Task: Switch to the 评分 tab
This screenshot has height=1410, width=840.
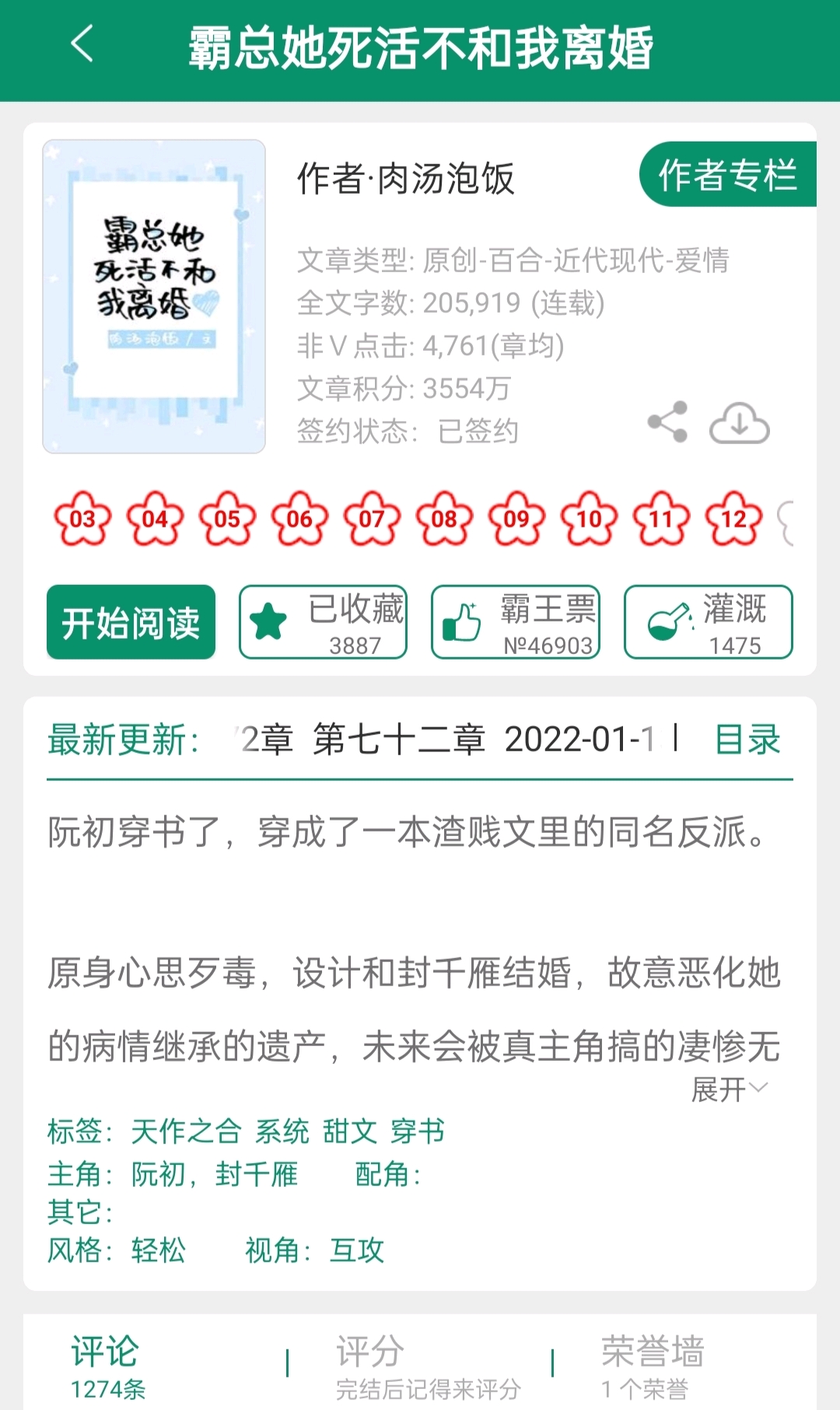Action: [x=426, y=1365]
